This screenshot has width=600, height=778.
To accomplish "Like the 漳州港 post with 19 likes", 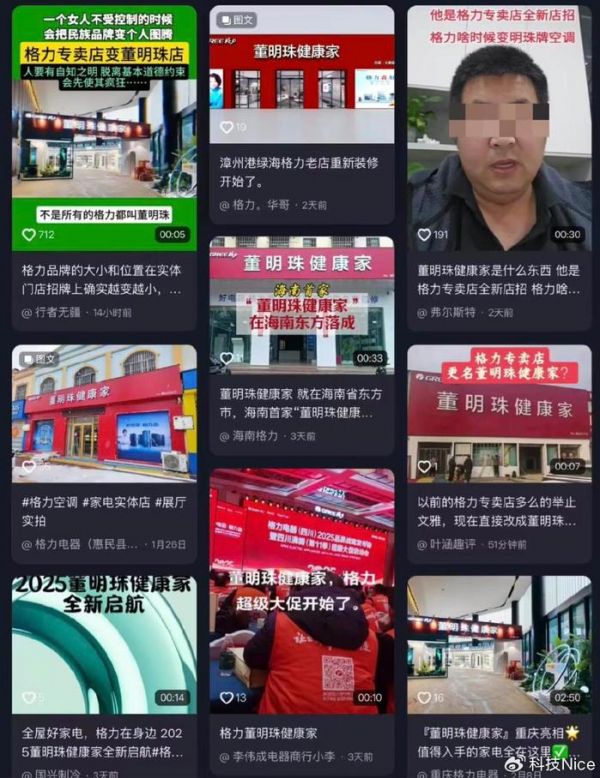I will point(227,127).
